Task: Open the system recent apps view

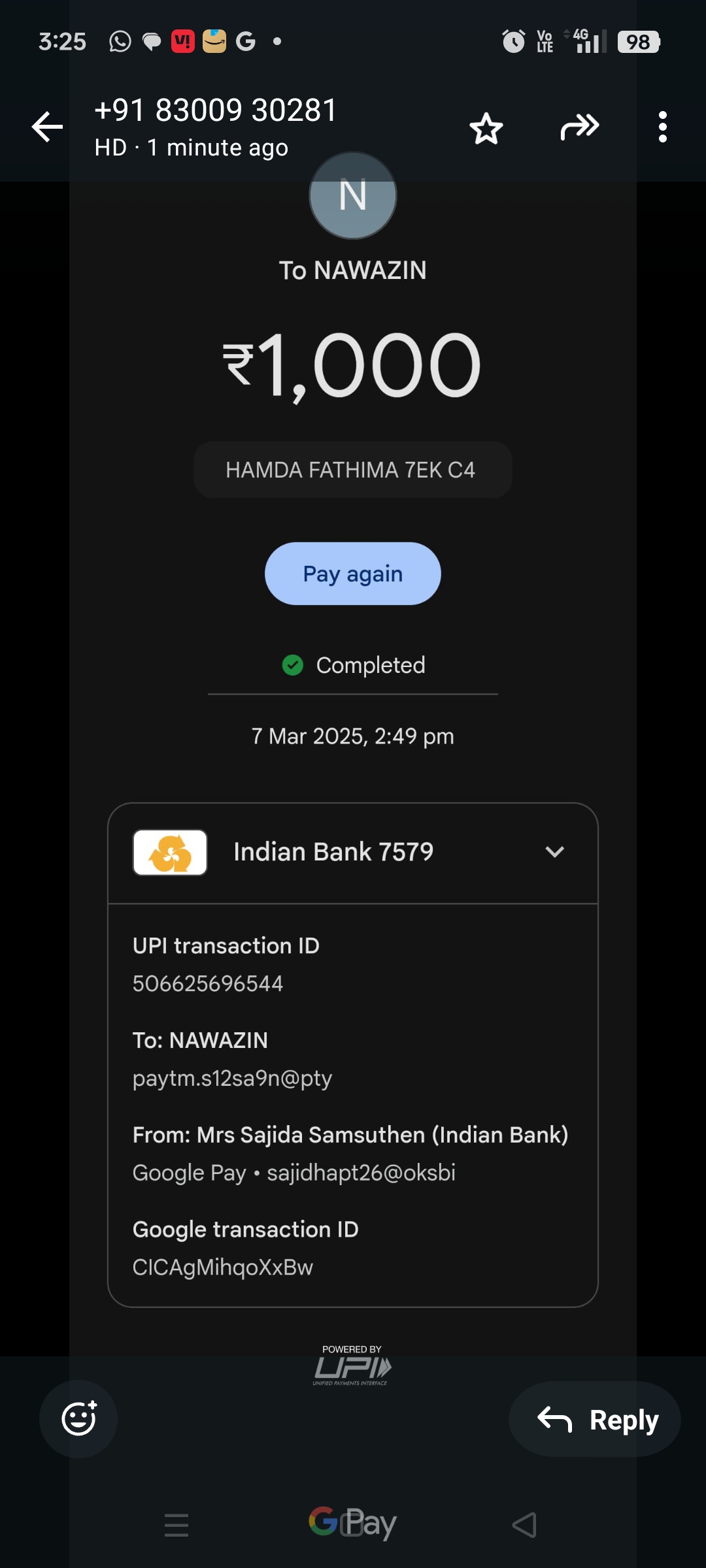Action: coord(176,1525)
